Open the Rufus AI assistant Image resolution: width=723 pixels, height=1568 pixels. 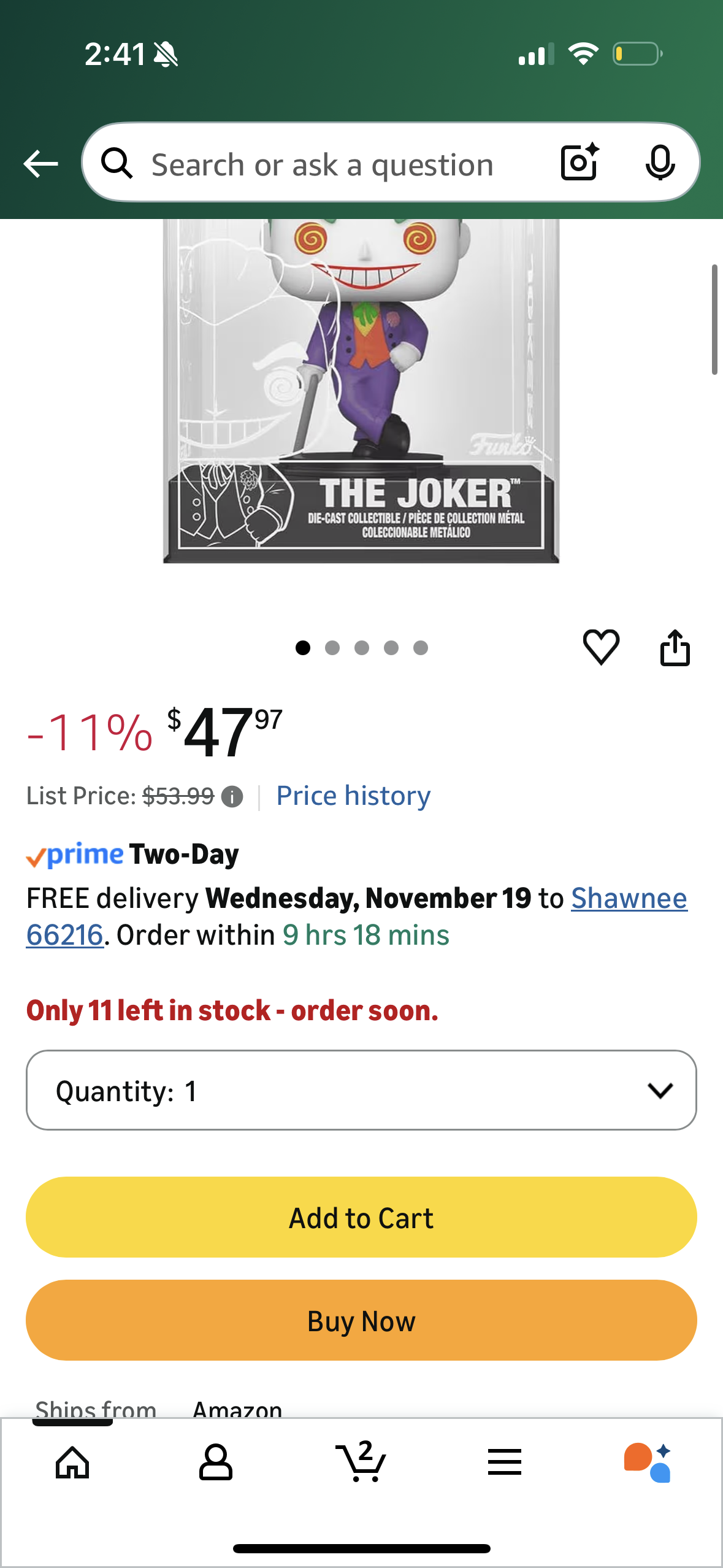coord(648,1462)
